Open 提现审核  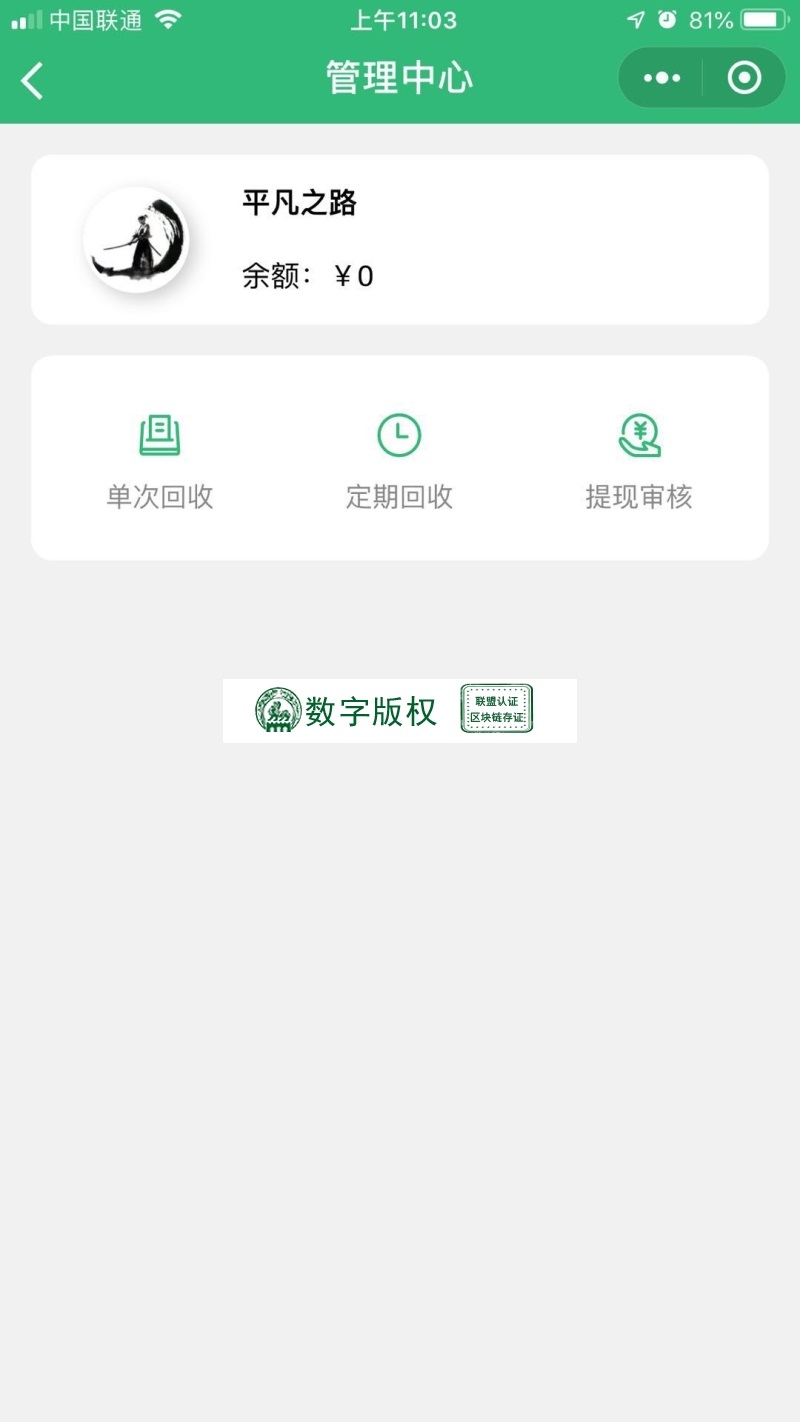[639, 460]
